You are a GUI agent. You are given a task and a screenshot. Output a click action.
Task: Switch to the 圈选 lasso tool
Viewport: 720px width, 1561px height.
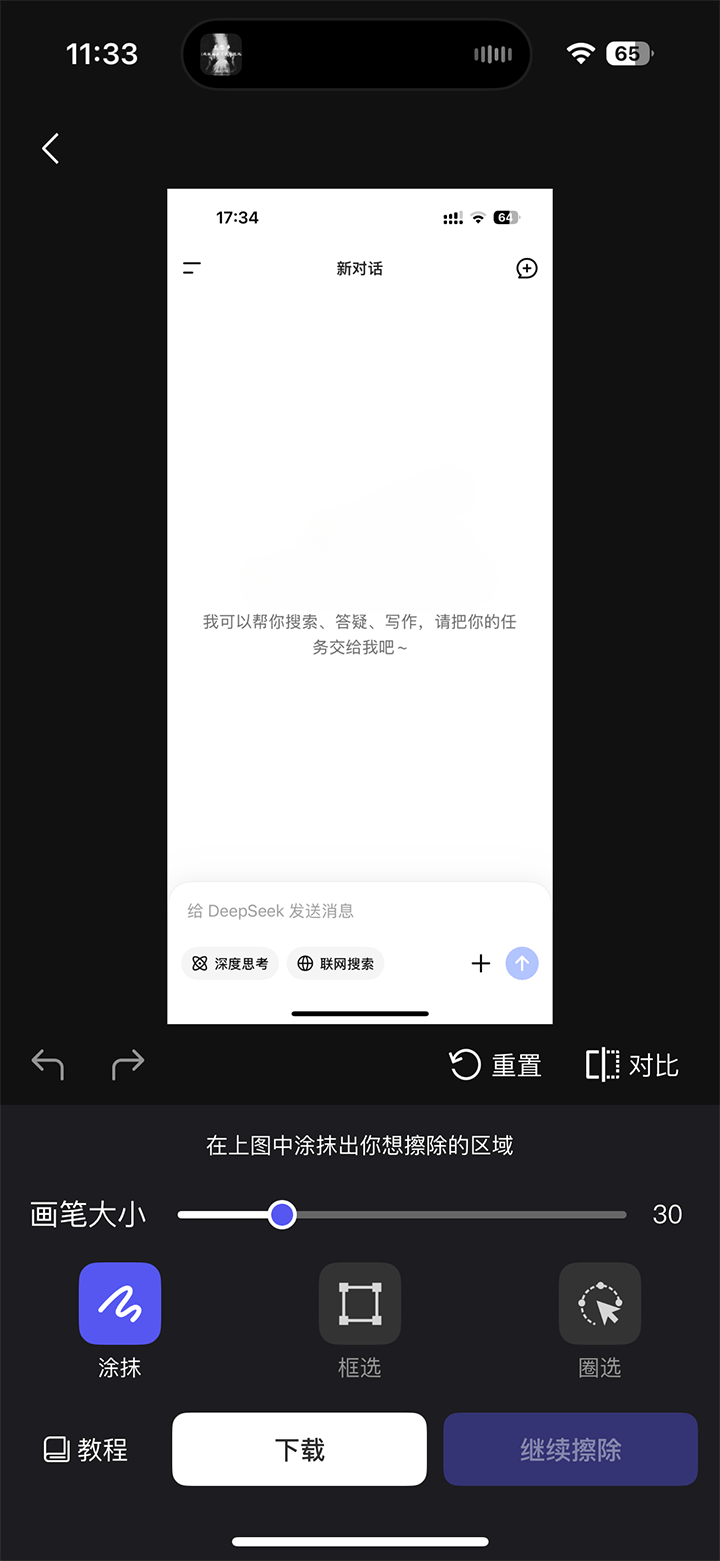coord(600,1304)
